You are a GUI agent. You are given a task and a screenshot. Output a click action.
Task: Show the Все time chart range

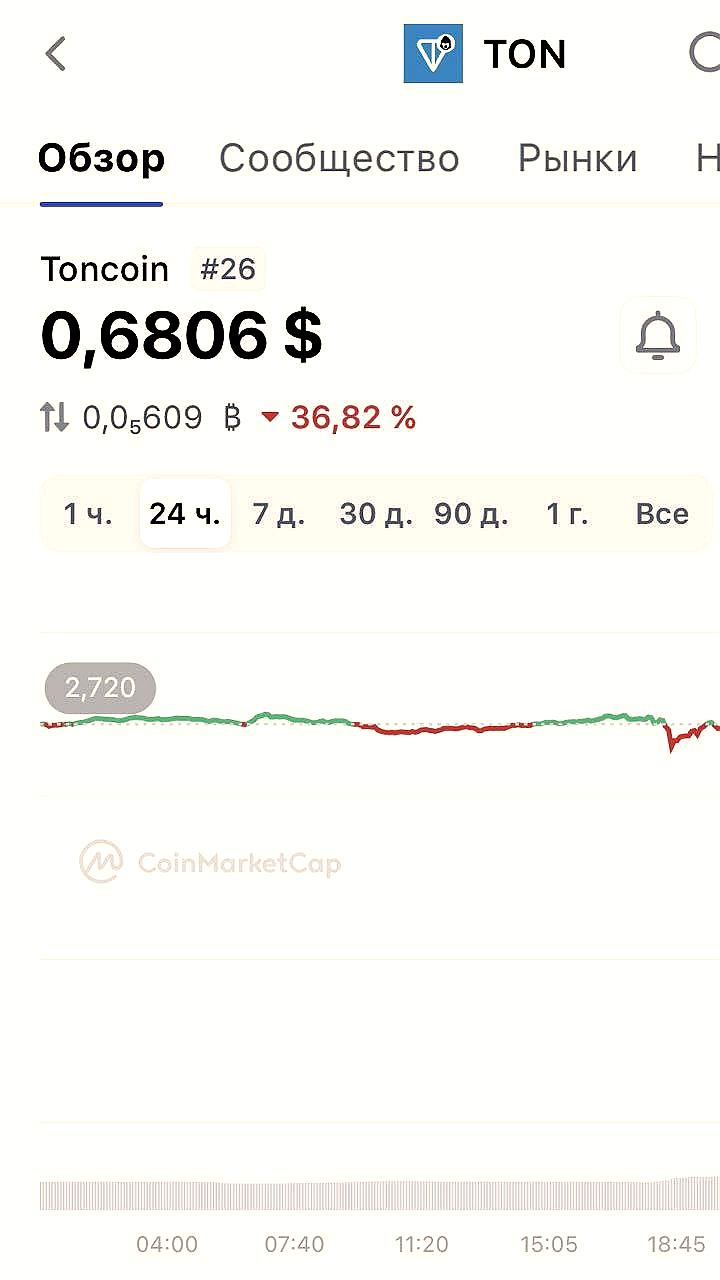pos(661,514)
